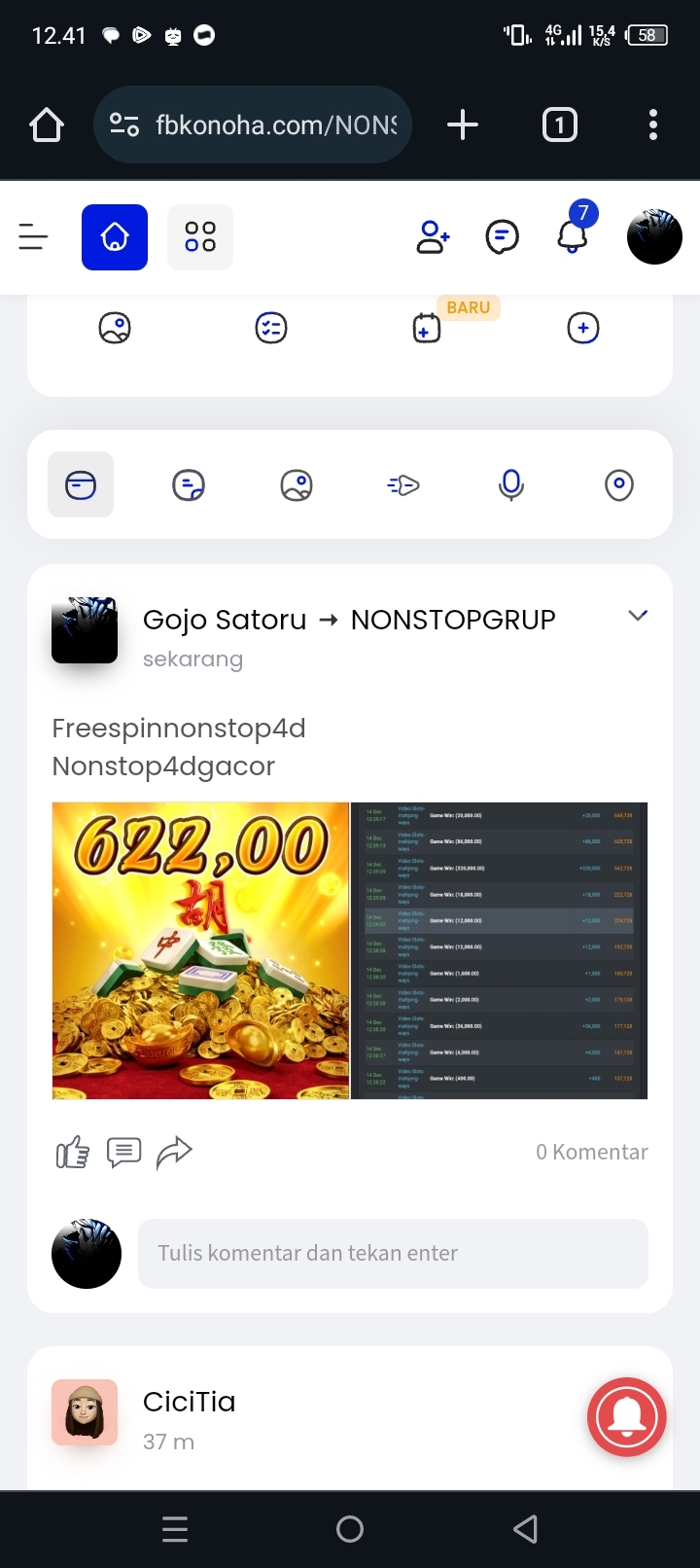
Task: Tap the blue home feed button
Action: [115, 236]
